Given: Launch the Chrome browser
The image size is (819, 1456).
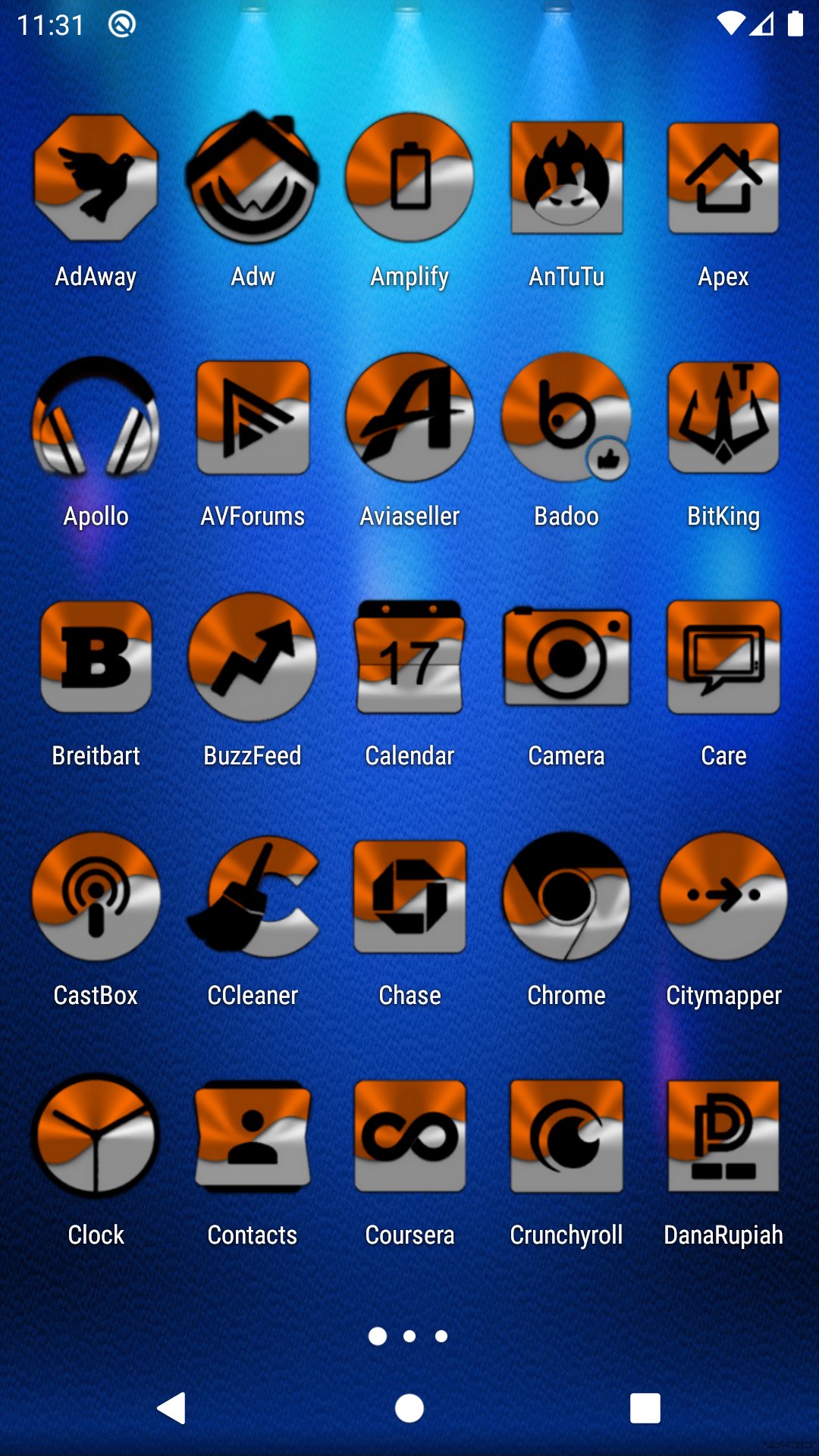Looking at the screenshot, I should click(x=566, y=897).
